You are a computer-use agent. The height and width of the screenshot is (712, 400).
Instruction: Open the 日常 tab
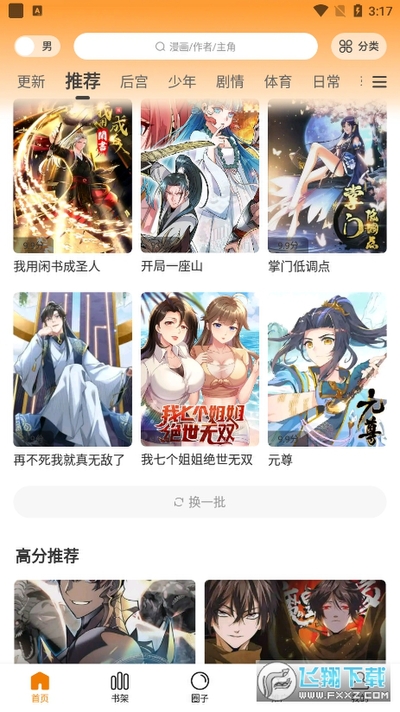click(326, 82)
